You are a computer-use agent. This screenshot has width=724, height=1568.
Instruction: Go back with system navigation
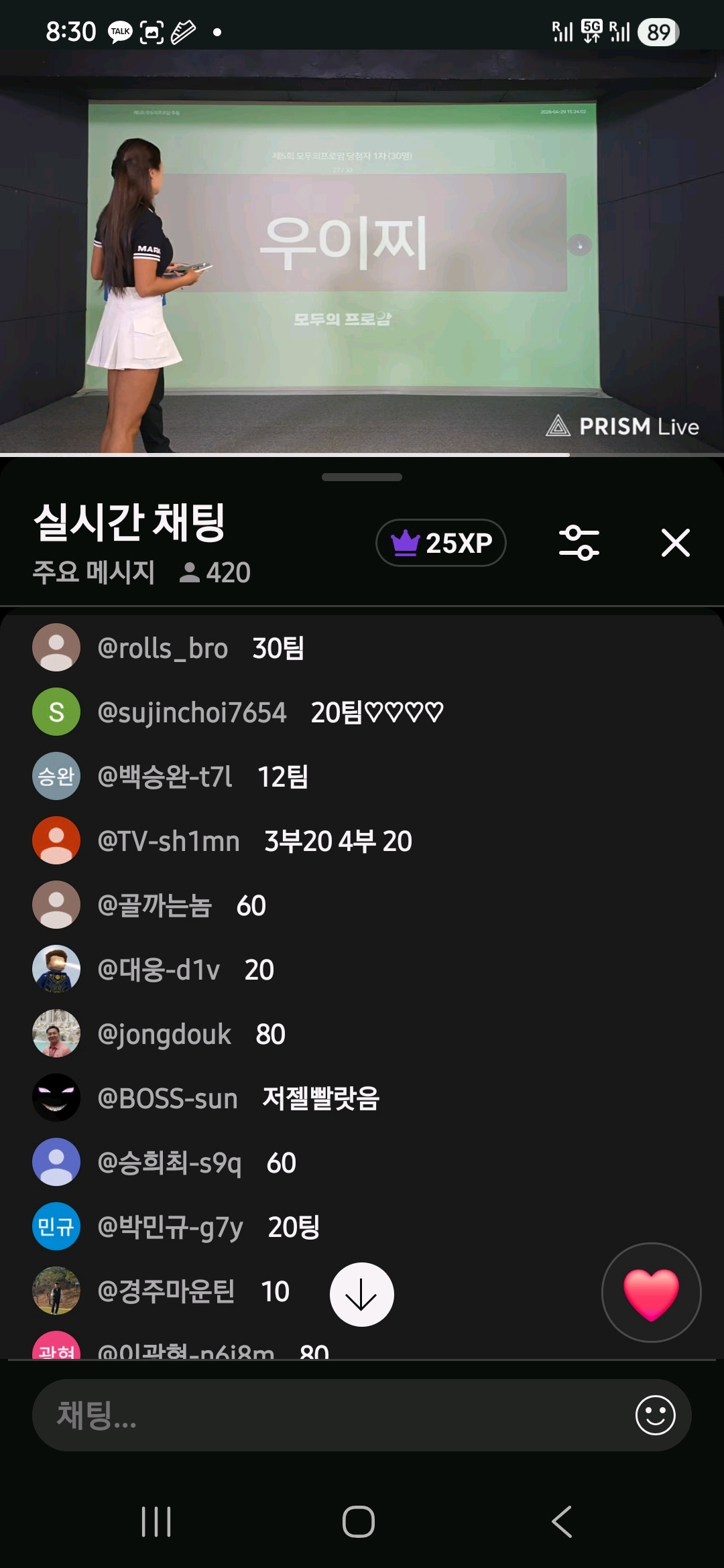point(562,1521)
